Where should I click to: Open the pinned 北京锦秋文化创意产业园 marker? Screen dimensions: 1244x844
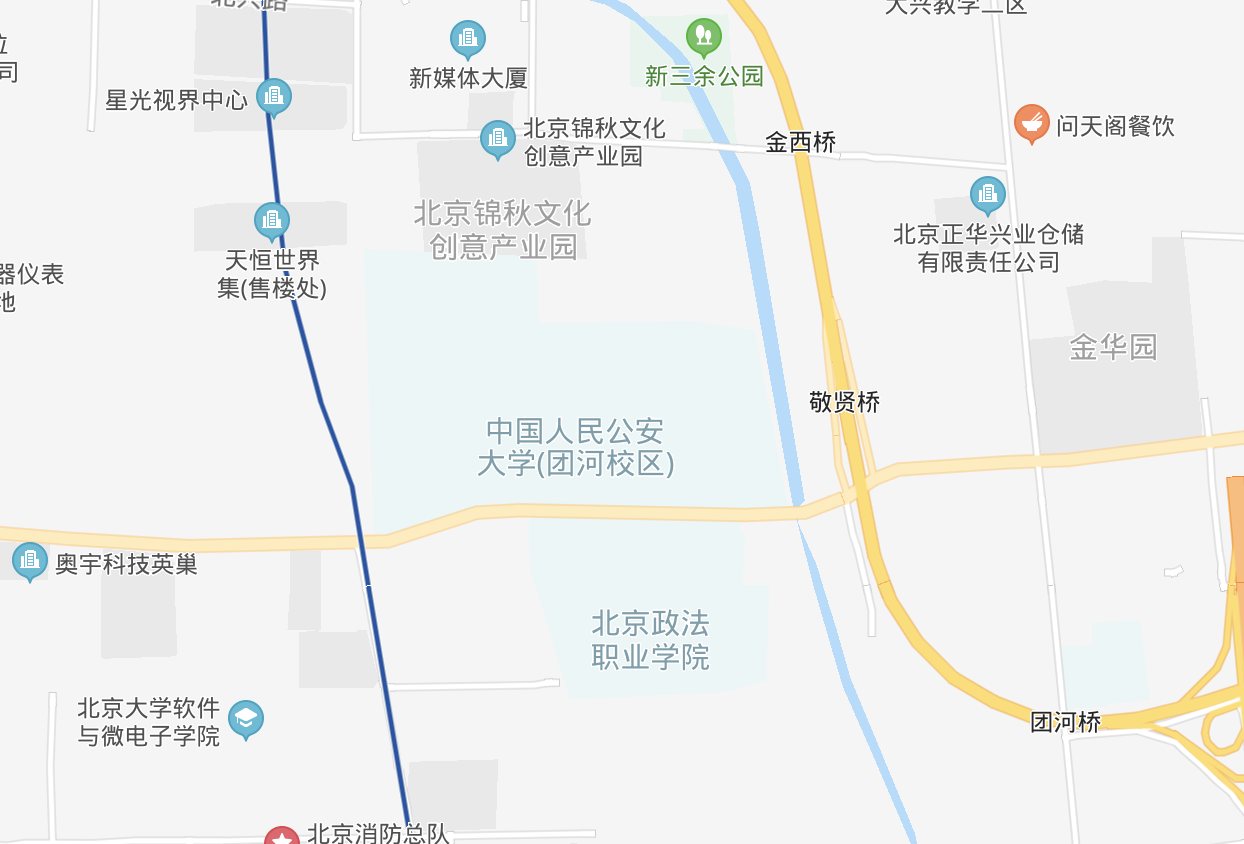[497, 138]
